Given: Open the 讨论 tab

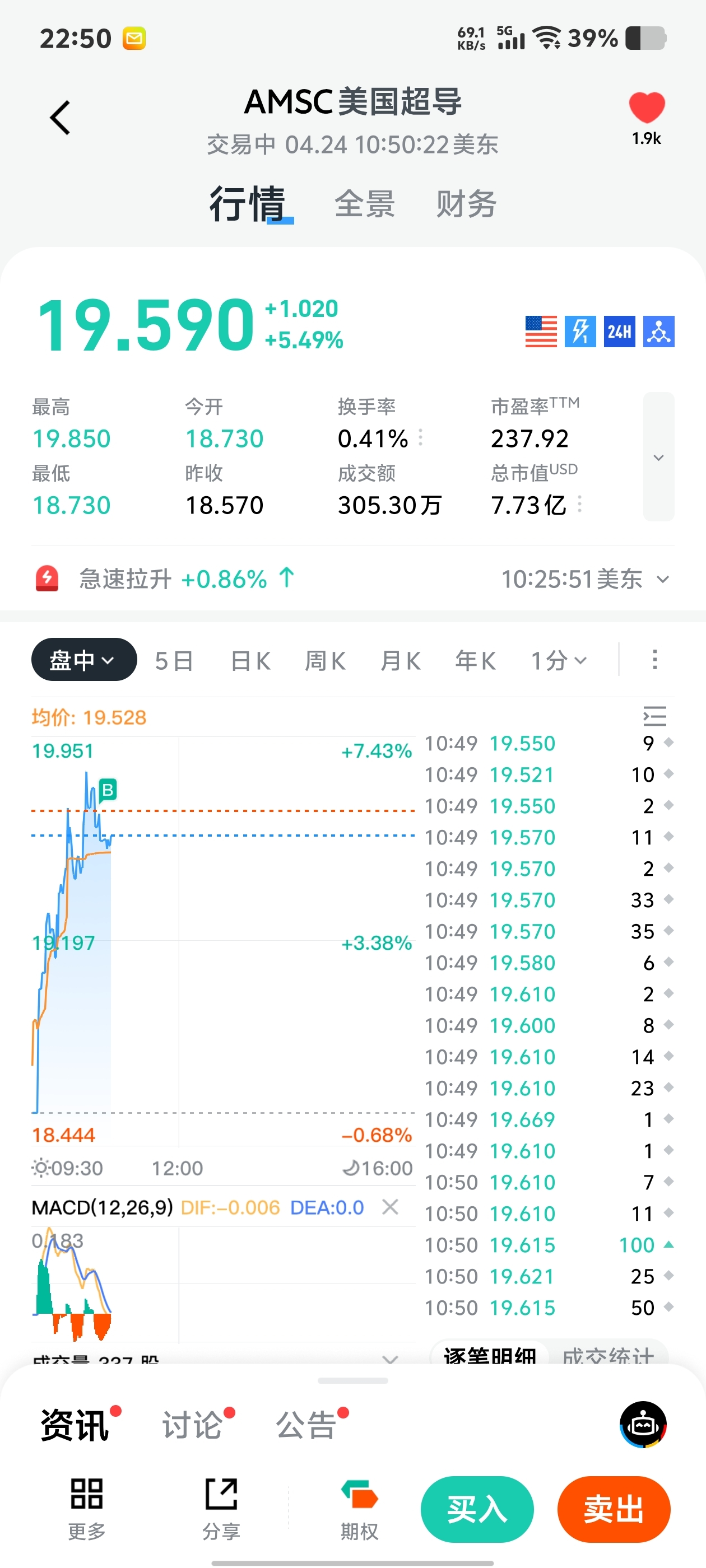Looking at the screenshot, I should click(192, 1426).
